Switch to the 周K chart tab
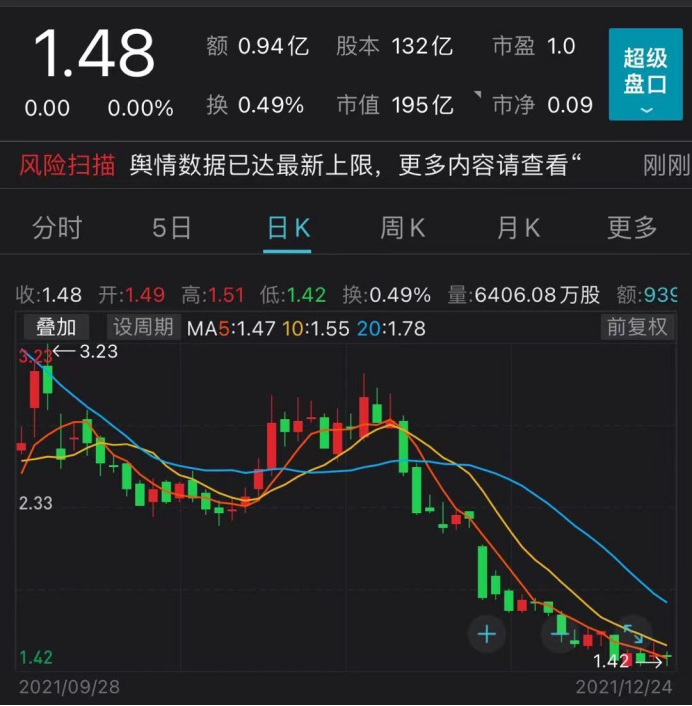The width and height of the screenshot is (692, 706). click(403, 228)
